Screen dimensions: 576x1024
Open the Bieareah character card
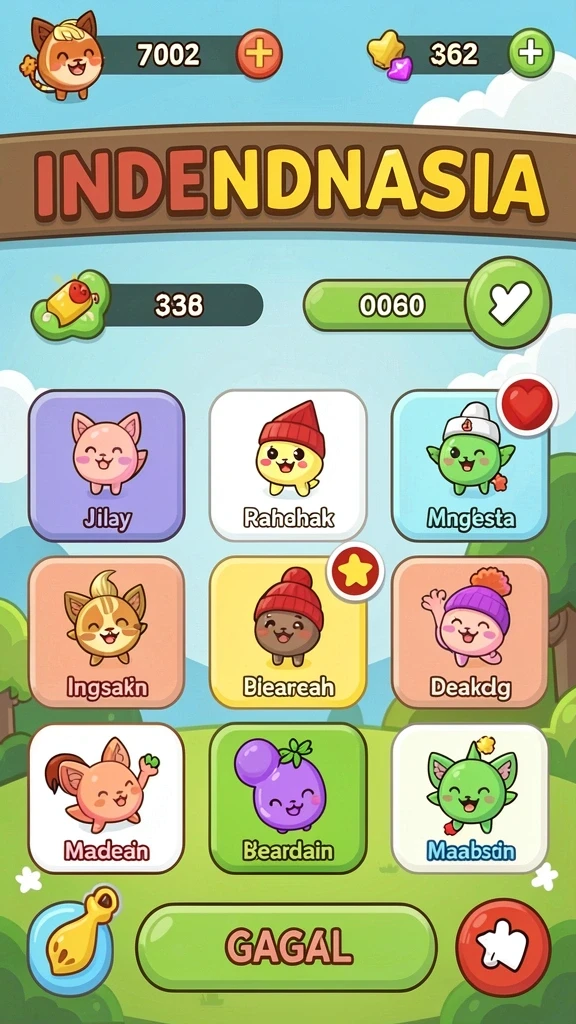288,632
